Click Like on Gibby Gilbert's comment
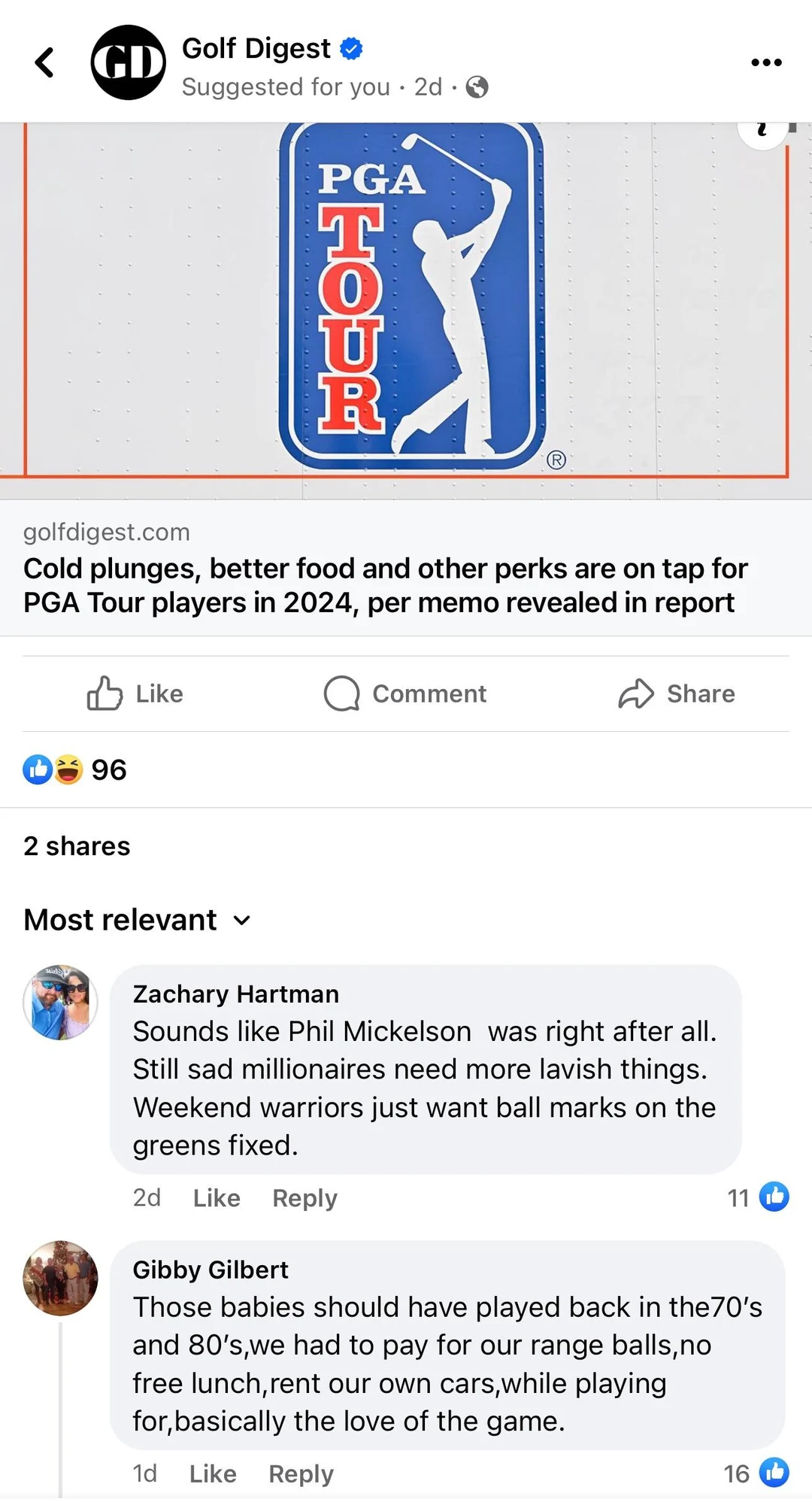812x1502 pixels. click(213, 1473)
